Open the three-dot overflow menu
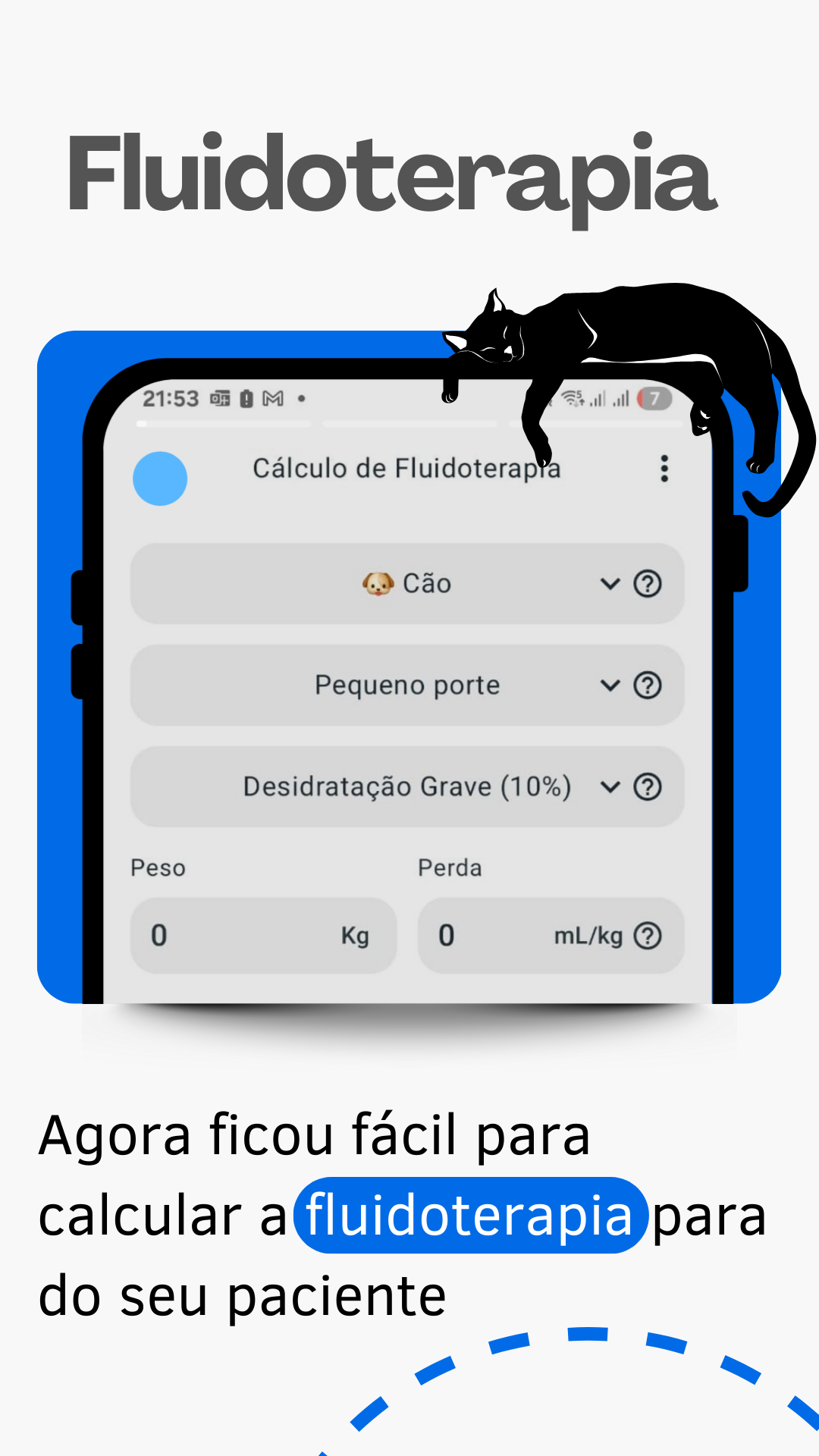This screenshot has width=819, height=1456. pyautogui.click(x=664, y=469)
